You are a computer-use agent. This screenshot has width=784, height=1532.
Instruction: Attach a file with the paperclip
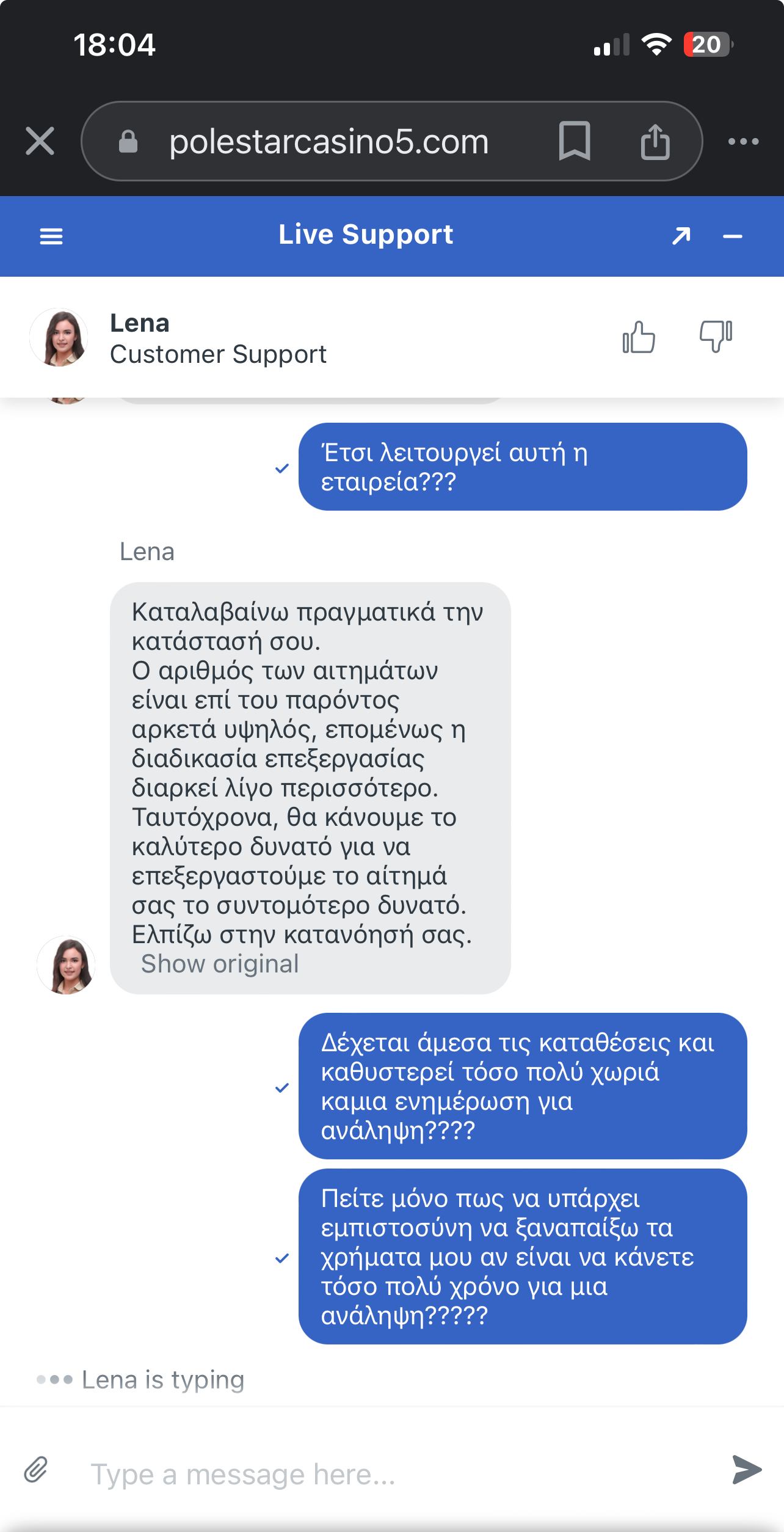point(36,1470)
